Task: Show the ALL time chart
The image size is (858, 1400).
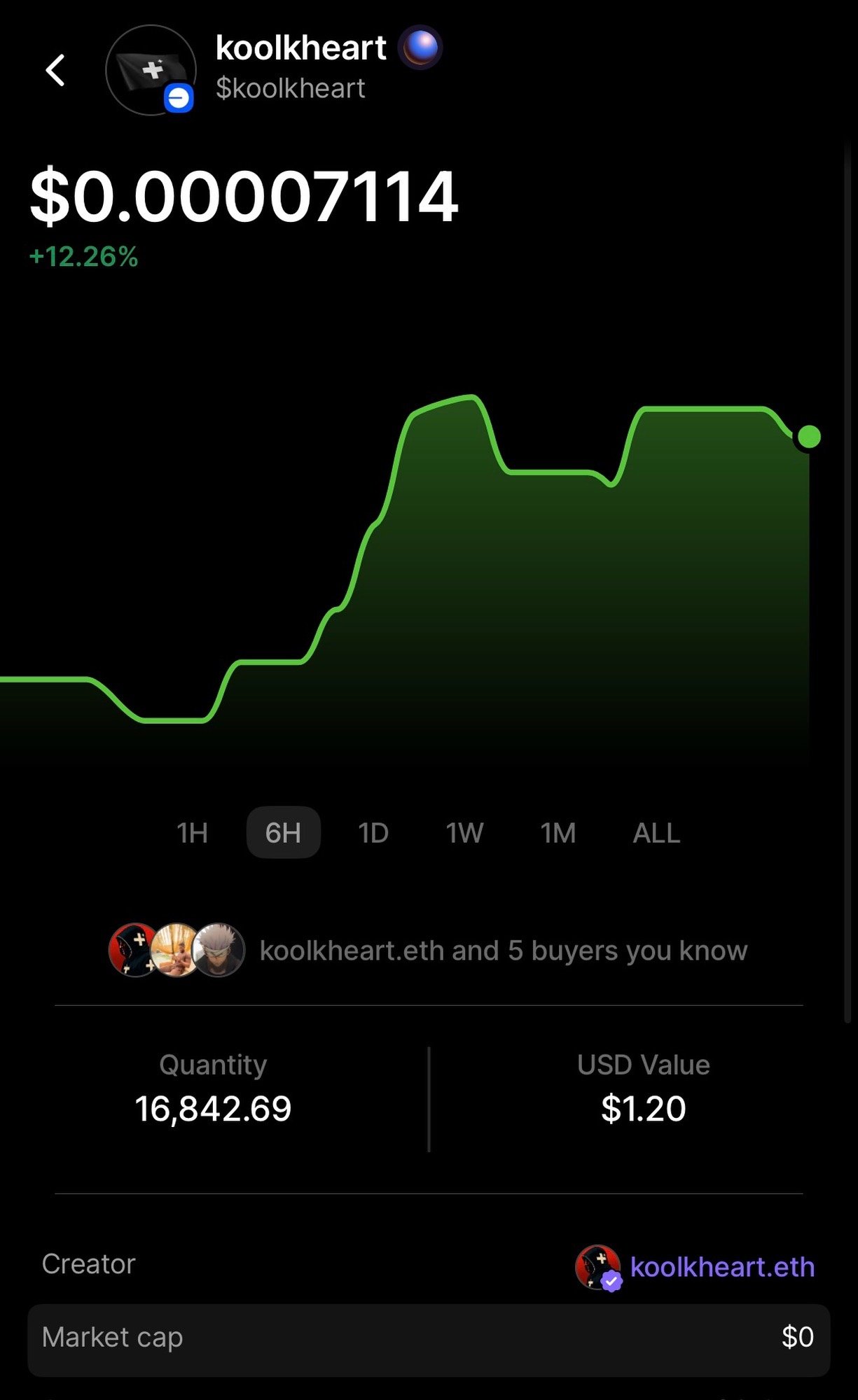Action: [x=656, y=833]
